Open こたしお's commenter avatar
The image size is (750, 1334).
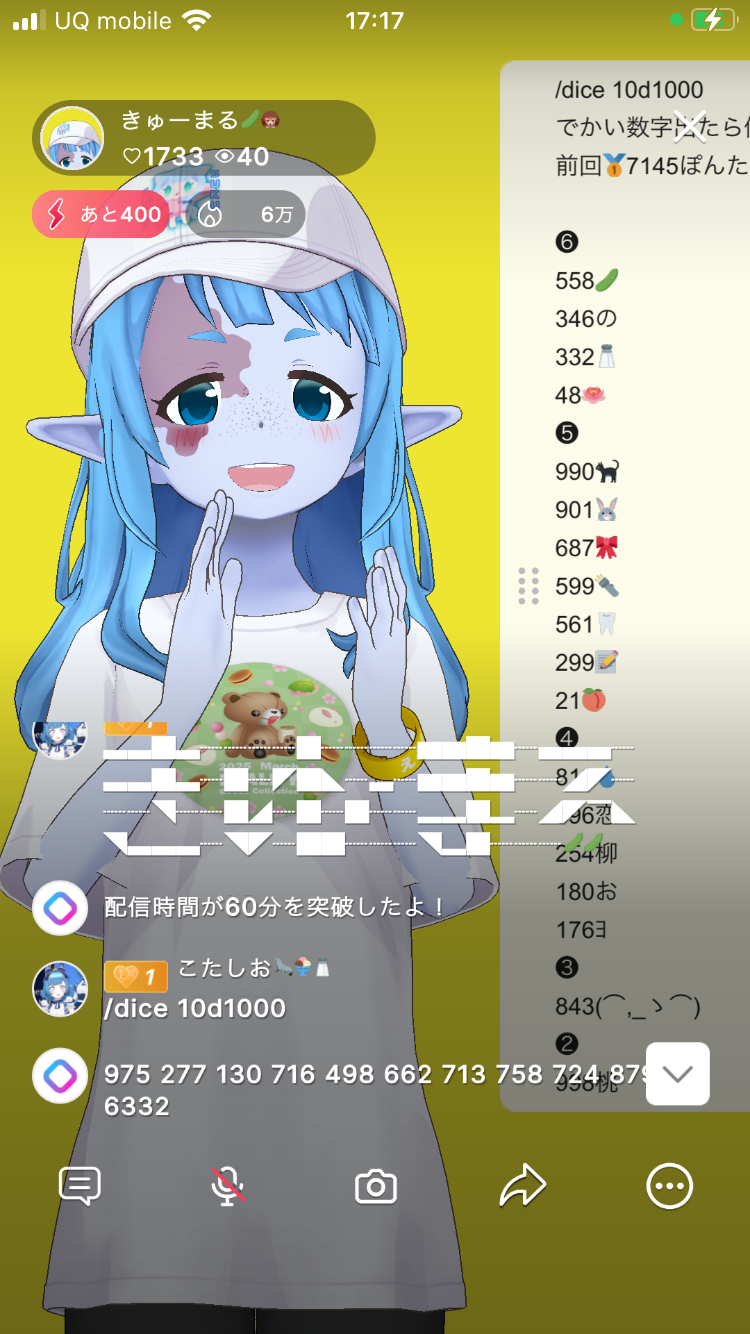(x=60, y=989)
